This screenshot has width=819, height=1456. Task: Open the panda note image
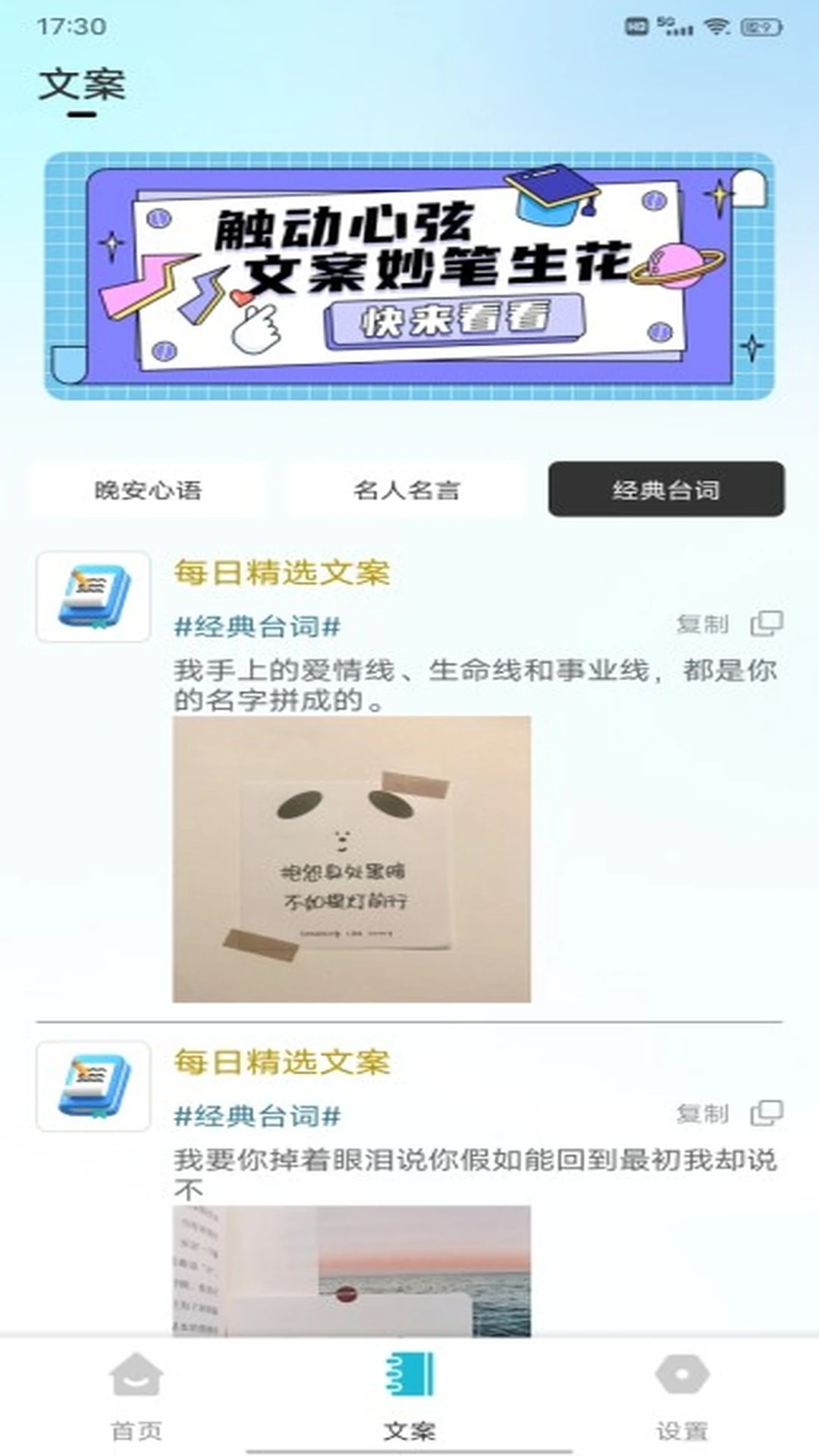[351, 859]
